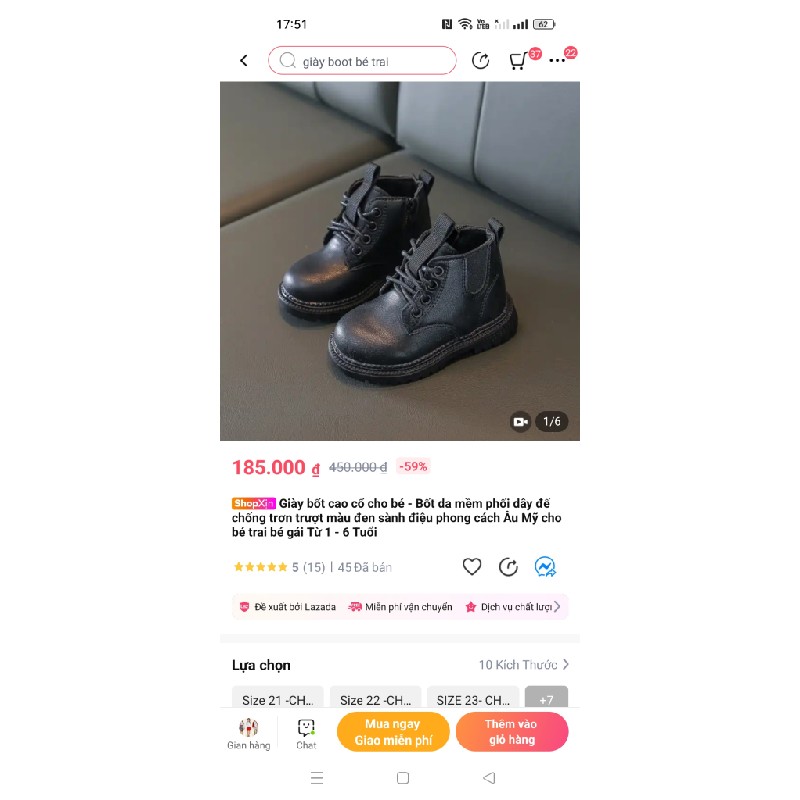Tap Thêm vào giỏ hàng button
This screenshot has width=800, height=800.
(511, 732)
